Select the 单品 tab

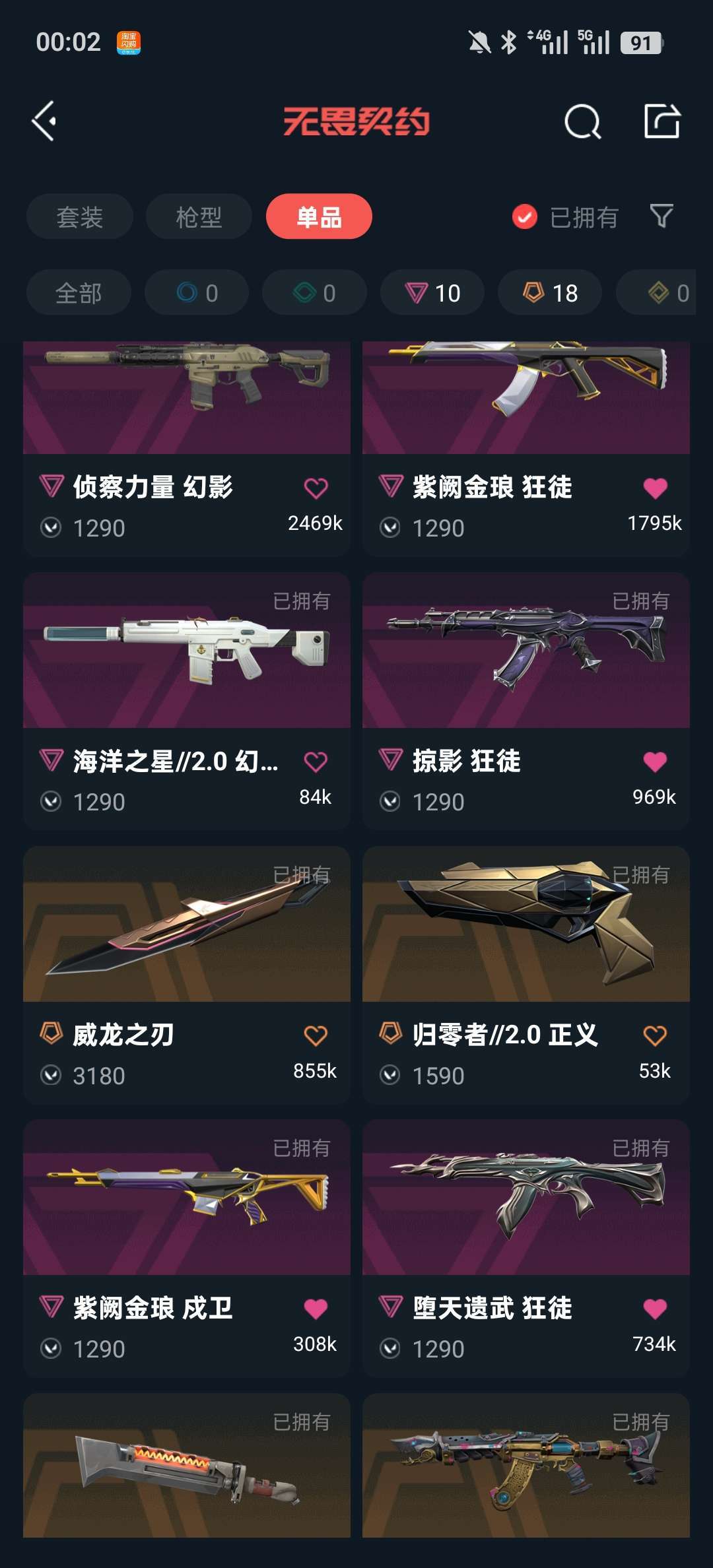click(x=319, y=216)
